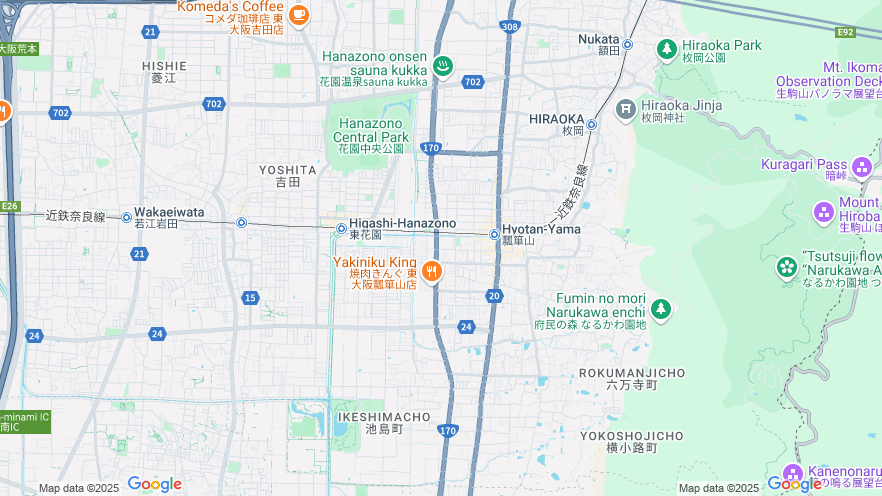Tap the Wakaeiwata station icon
This screenshot has height=496, width=882.
[x=127, y=217]
